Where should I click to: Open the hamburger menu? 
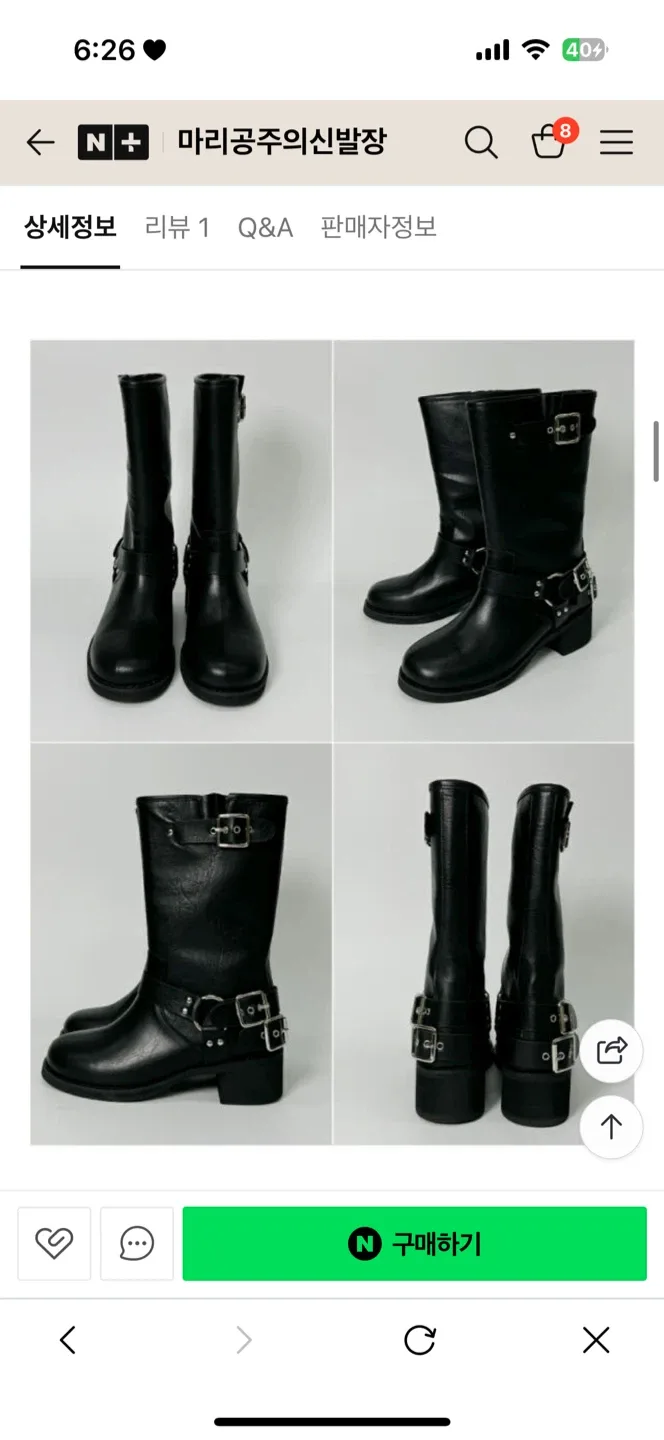(x=616, y=143)
